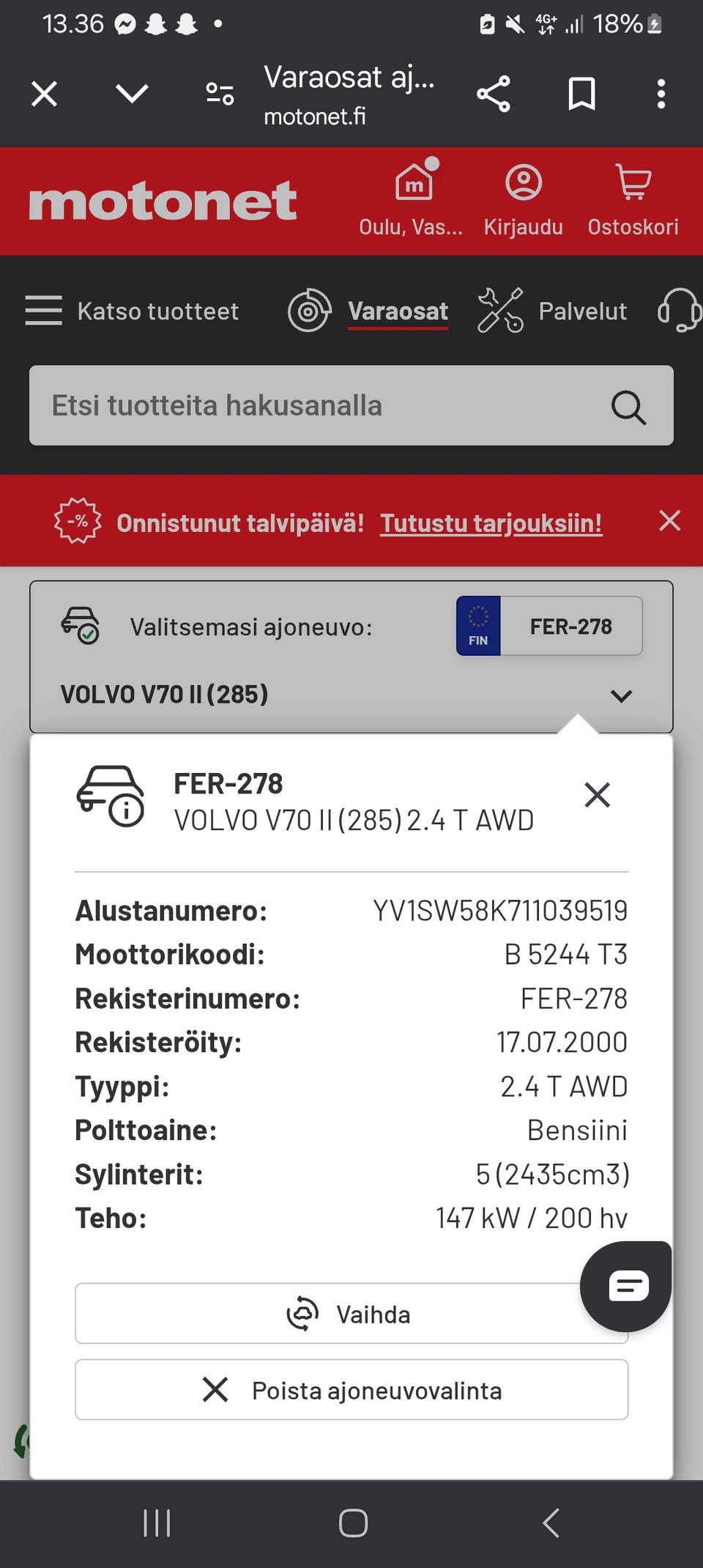Image resolution: width=703 pixels, height=1568 pixels.
Task: Dismiss the Onnistunut talvipäivä banner
Action: 669,521
